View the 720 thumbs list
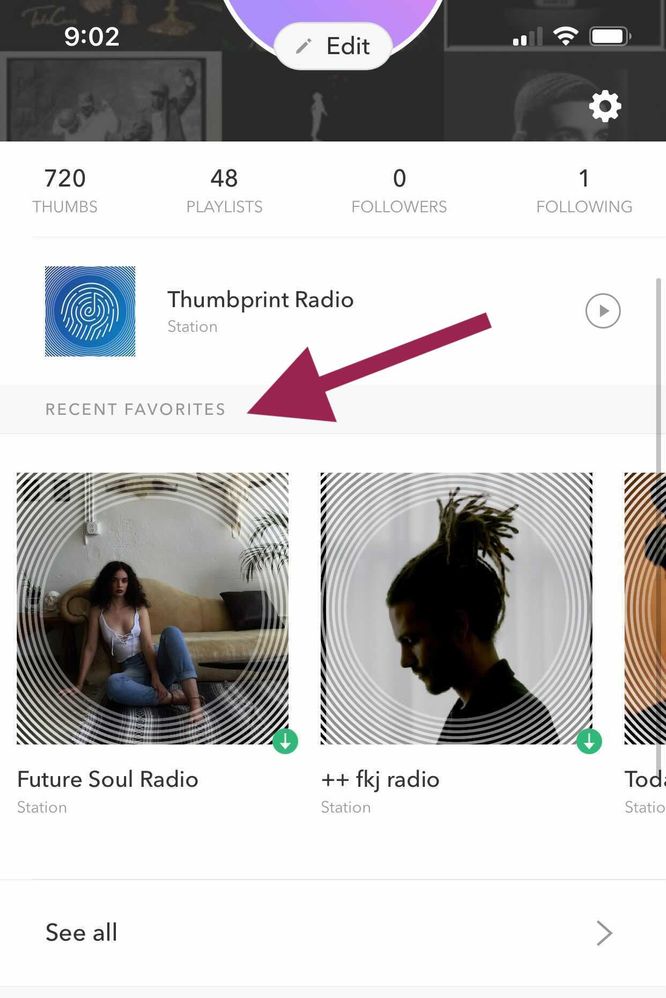Screen dimensions: 666x998 coord(65,190)
